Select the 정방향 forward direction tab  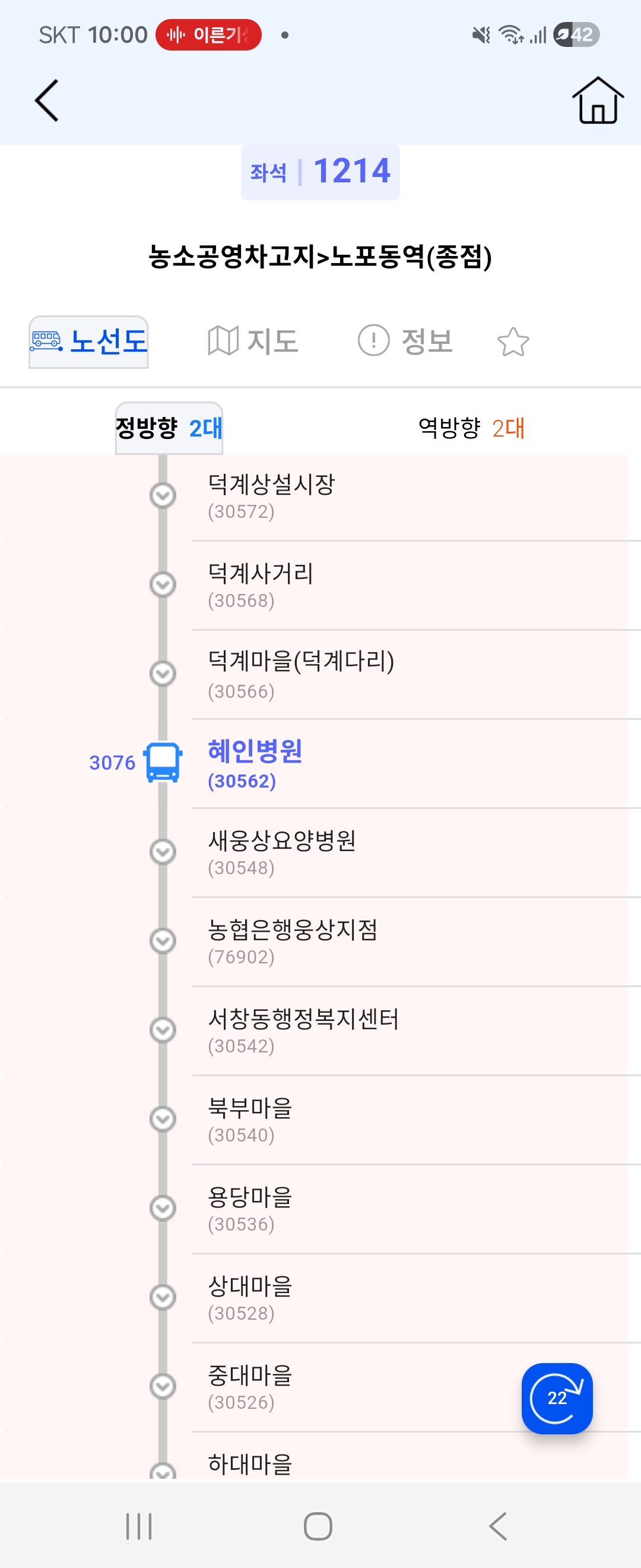pos(169,428)
